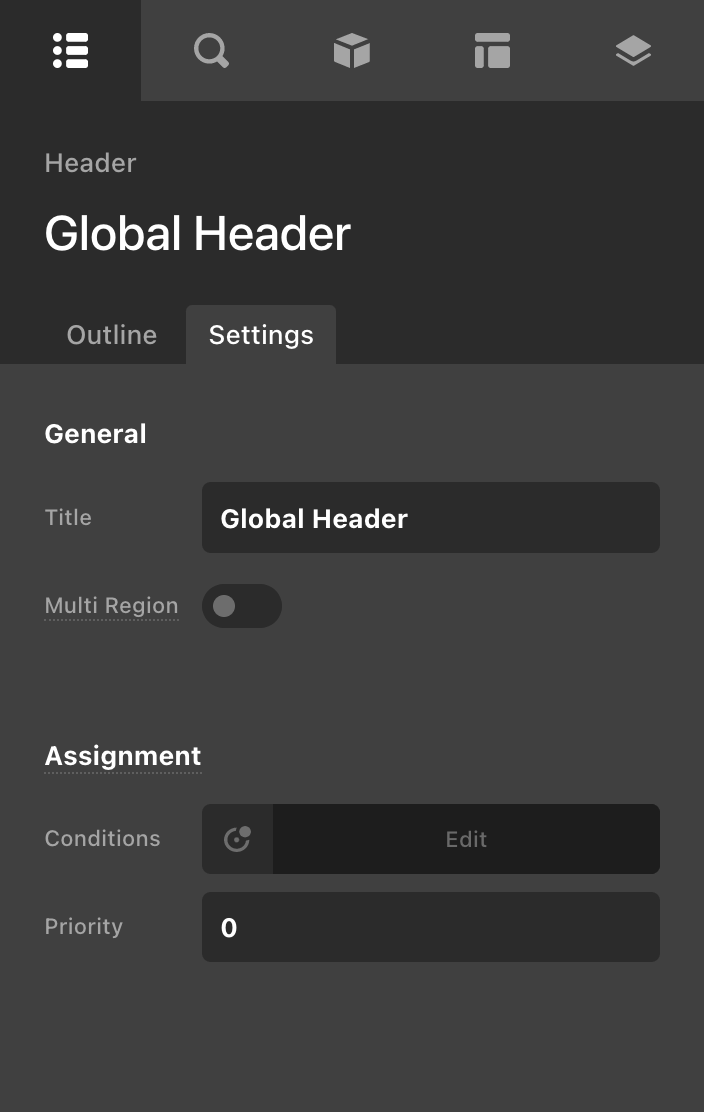
Task: Focus the Priority input field
Action: click(430, 927)
